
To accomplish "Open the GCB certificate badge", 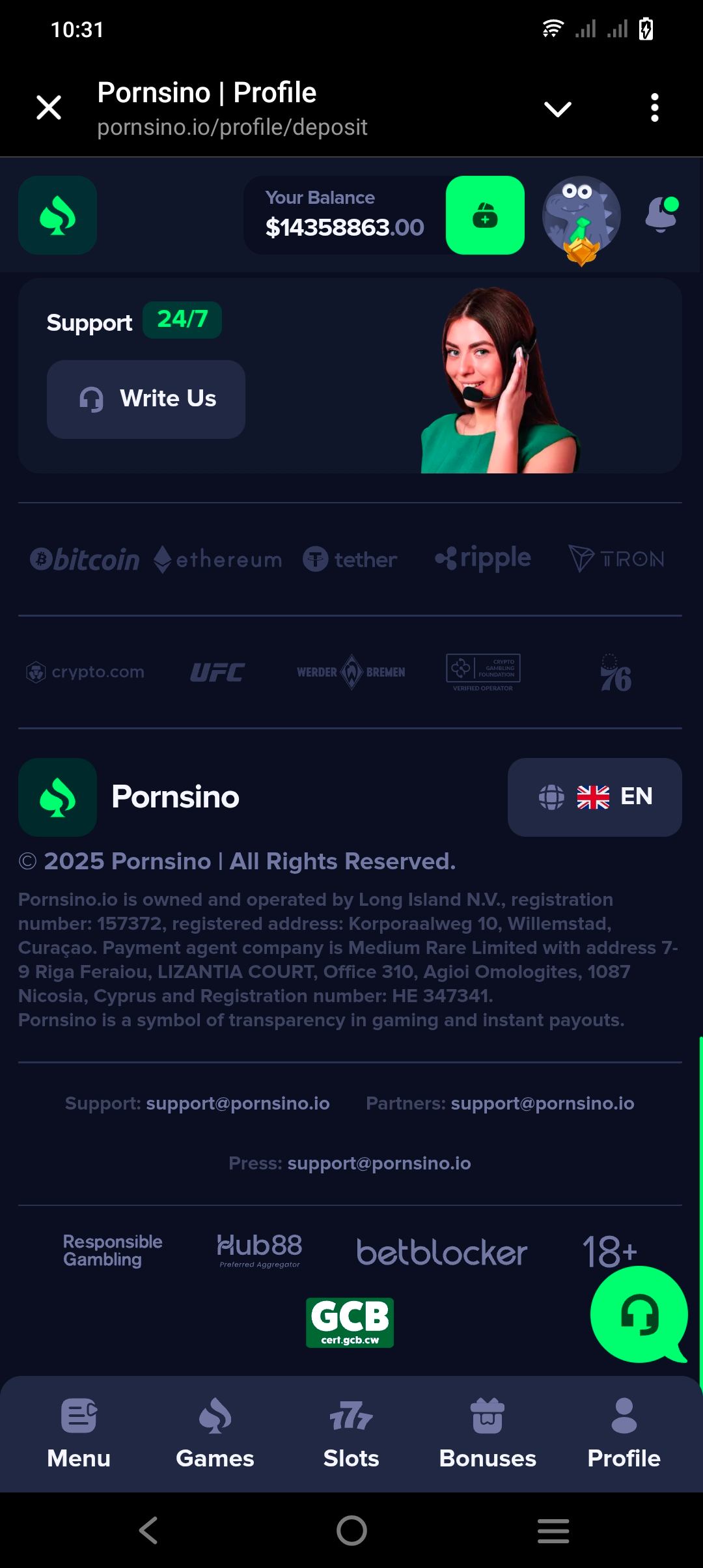I will click(350, 1322).
